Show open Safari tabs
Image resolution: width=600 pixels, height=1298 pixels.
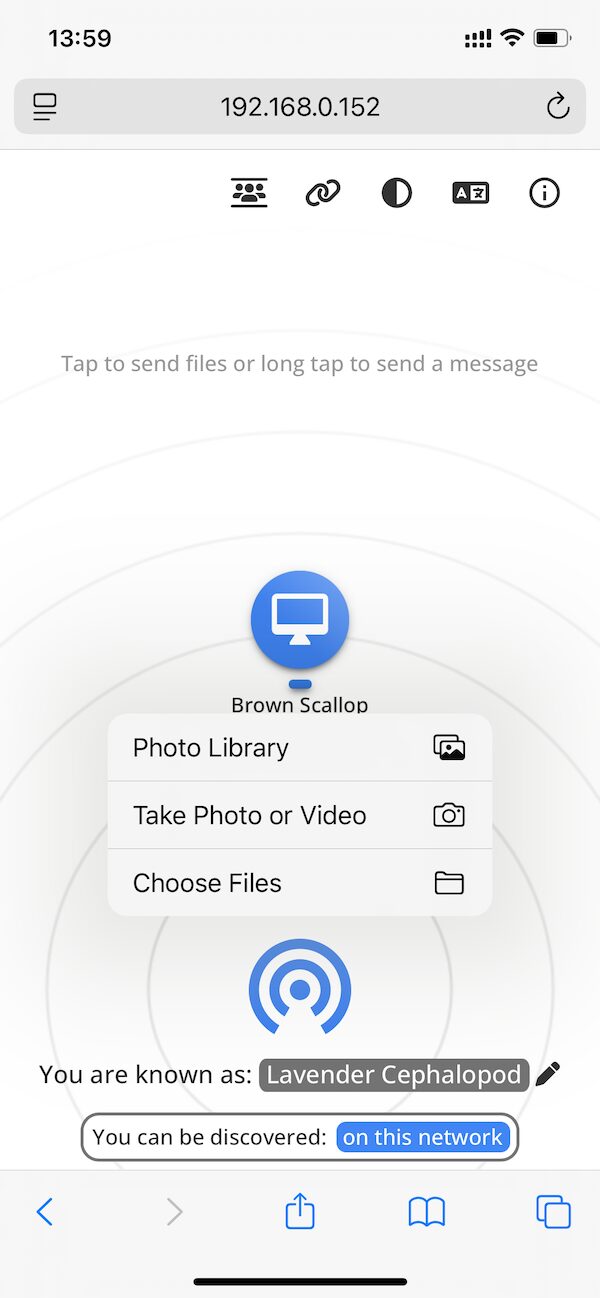click(553, 1212)
